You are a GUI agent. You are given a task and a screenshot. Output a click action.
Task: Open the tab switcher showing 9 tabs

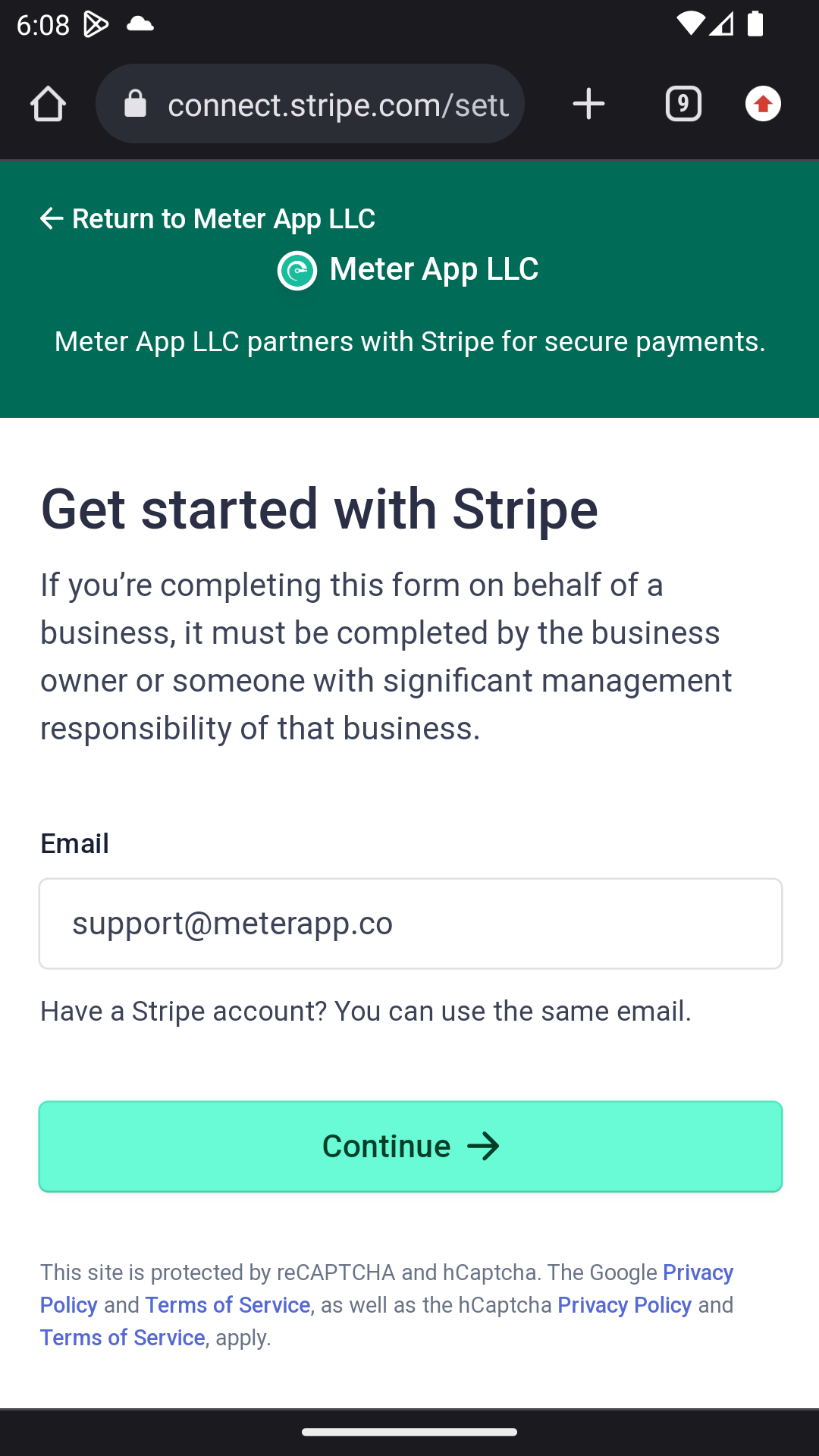click(x=683, y=104)
